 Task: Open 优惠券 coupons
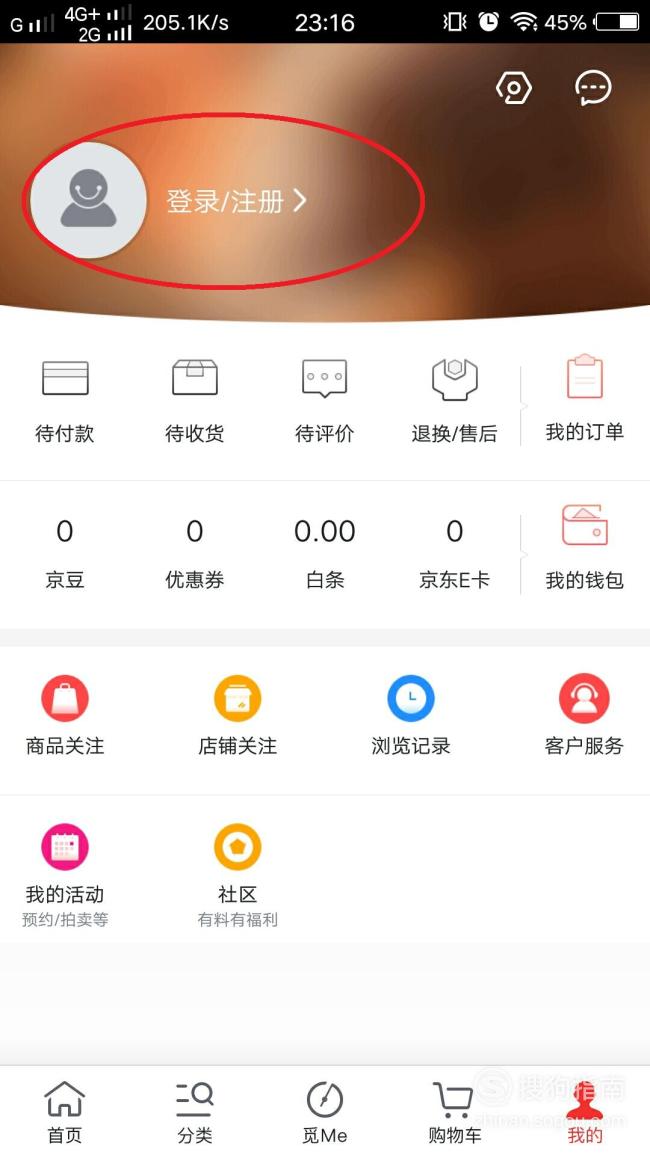195,554
